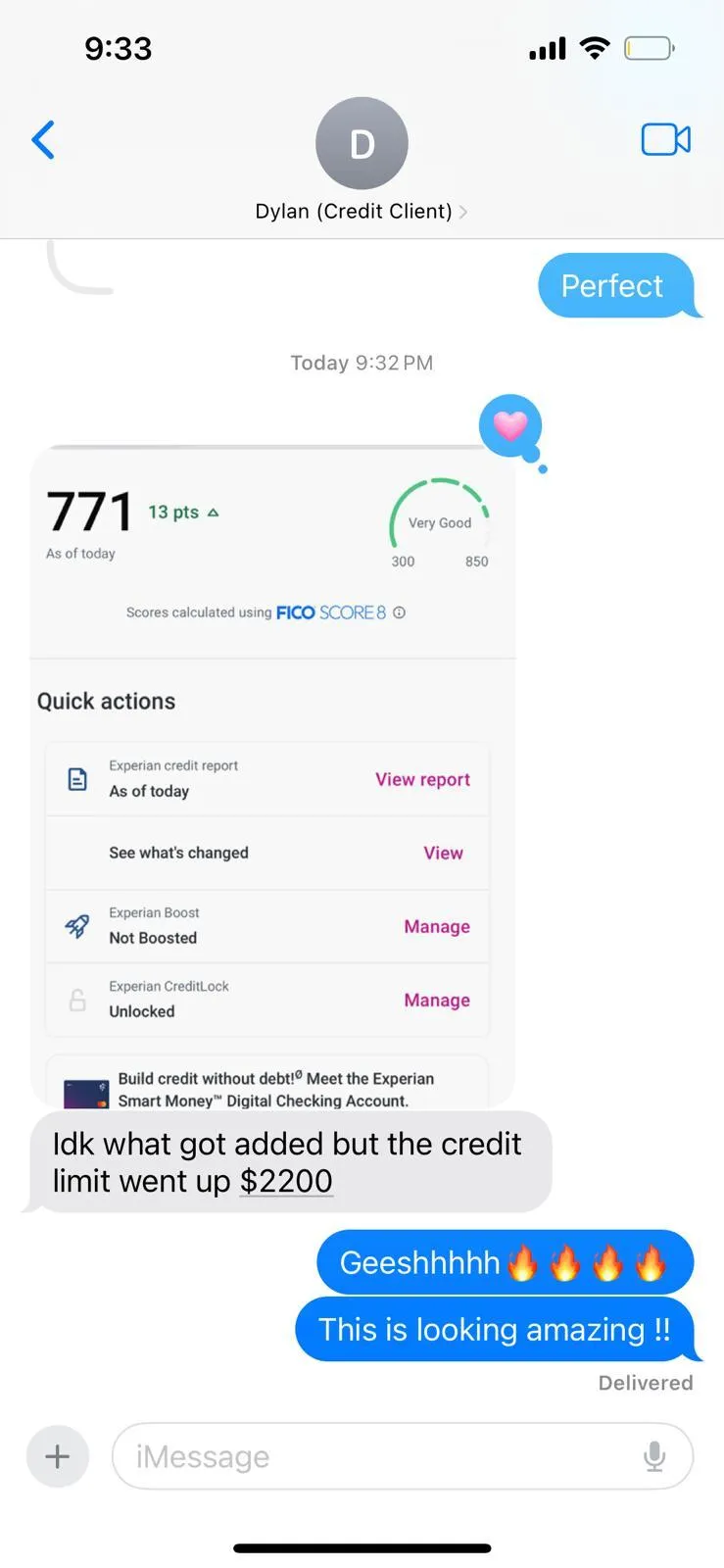Image resolution: width=724 pixels, height=1568 pixels.
Task: Start a FaceTime video call with Dylan
Action: click(665, 140)
